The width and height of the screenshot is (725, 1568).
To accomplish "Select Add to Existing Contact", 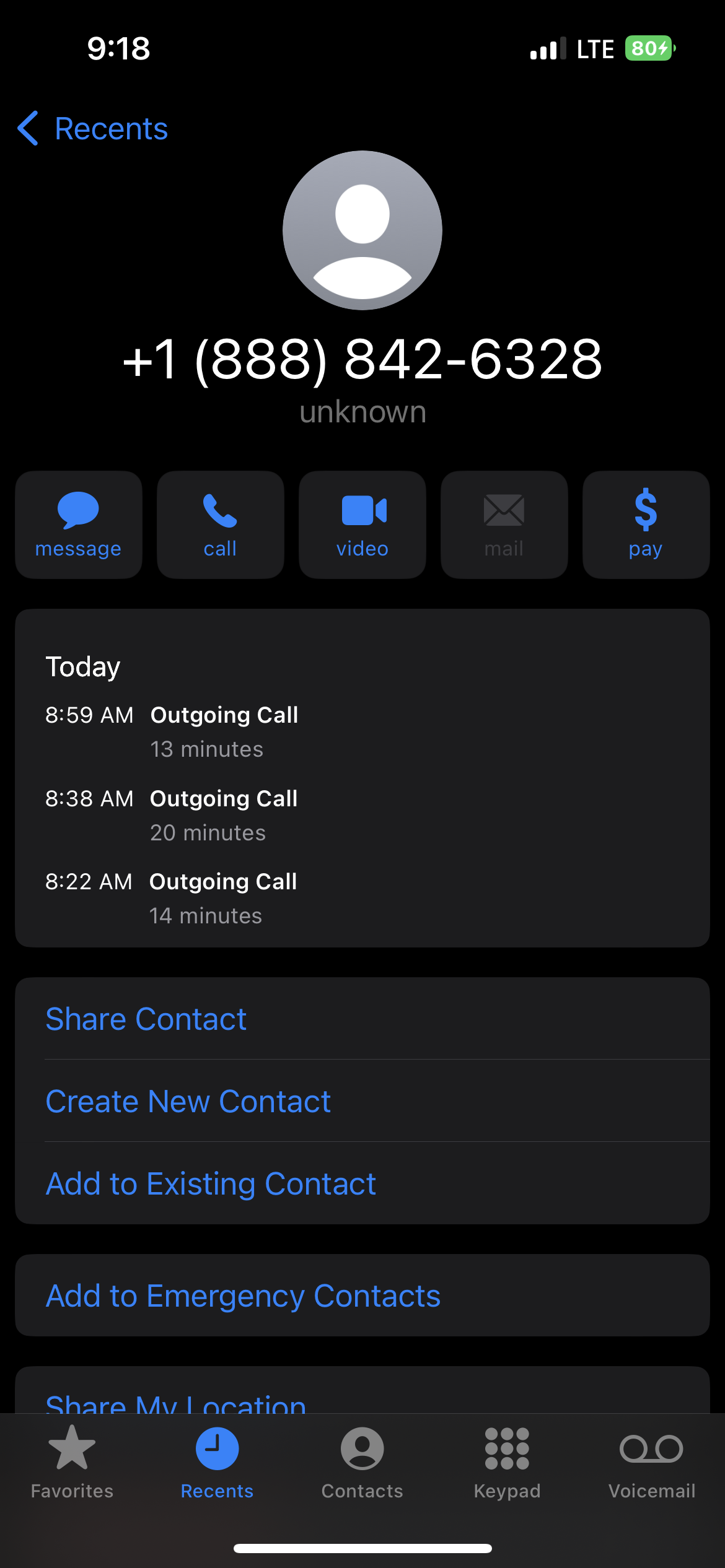I will (211, 1183).
